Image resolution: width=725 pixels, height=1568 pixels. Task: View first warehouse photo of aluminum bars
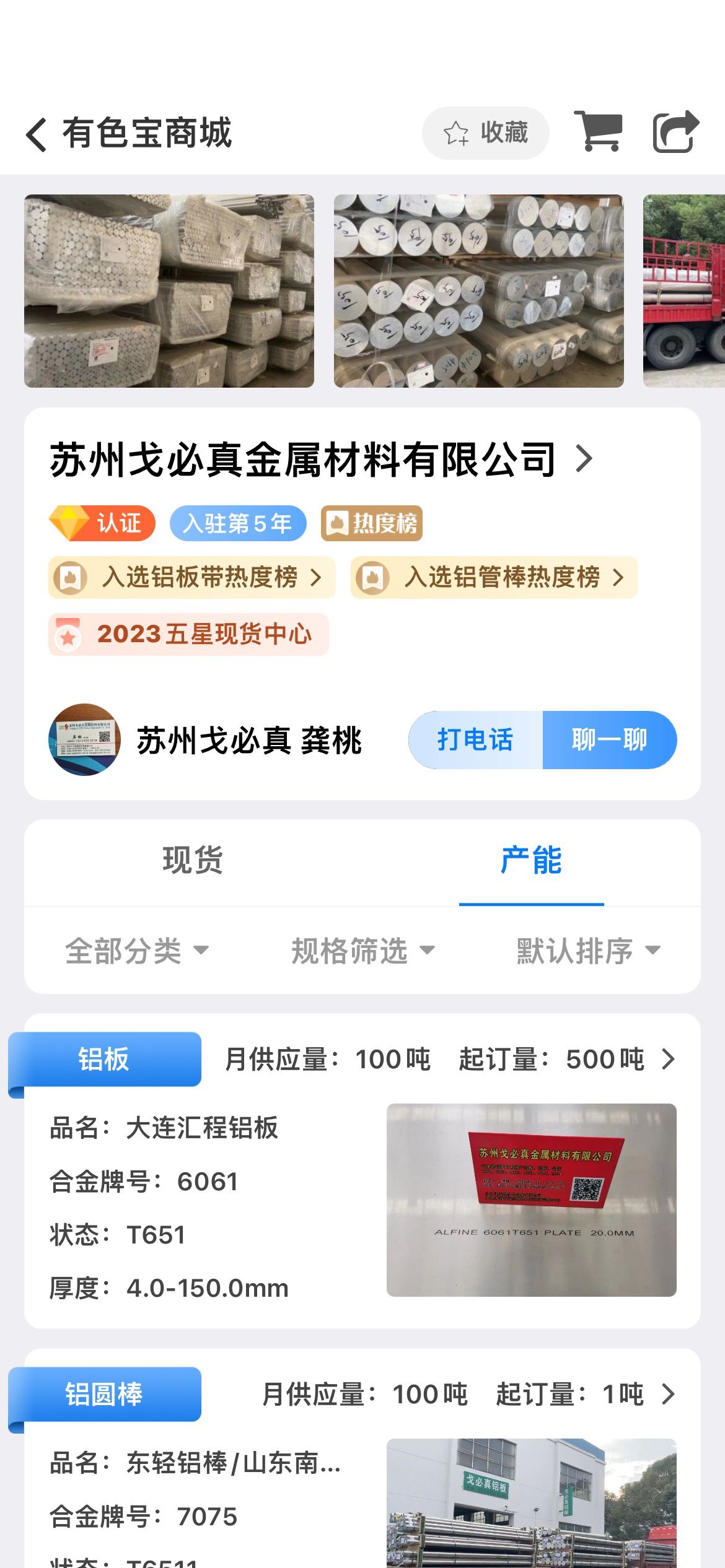[x=169, y=291]
